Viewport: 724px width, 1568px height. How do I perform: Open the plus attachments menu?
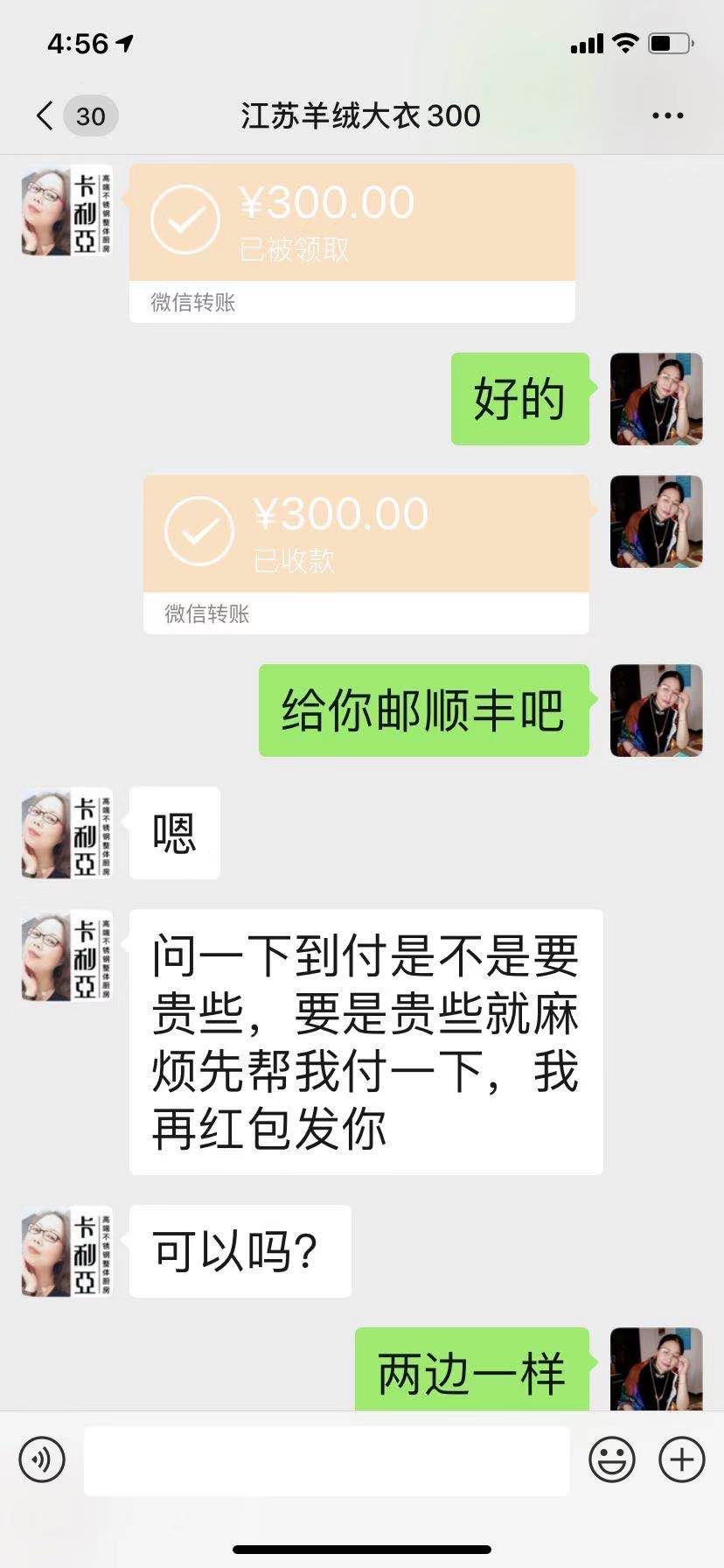click(682, 1459)
